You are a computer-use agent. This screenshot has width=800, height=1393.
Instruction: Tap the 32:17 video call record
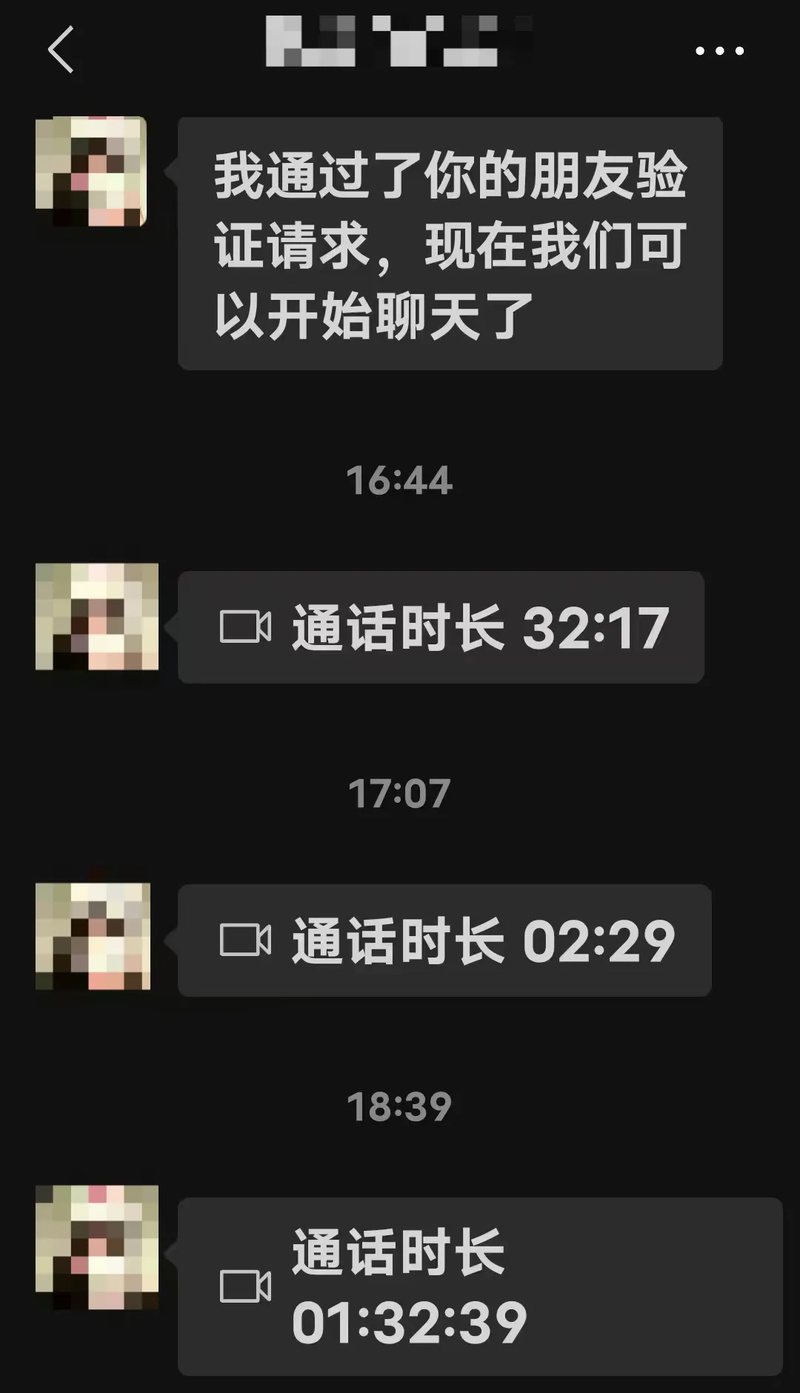(441, 628)
